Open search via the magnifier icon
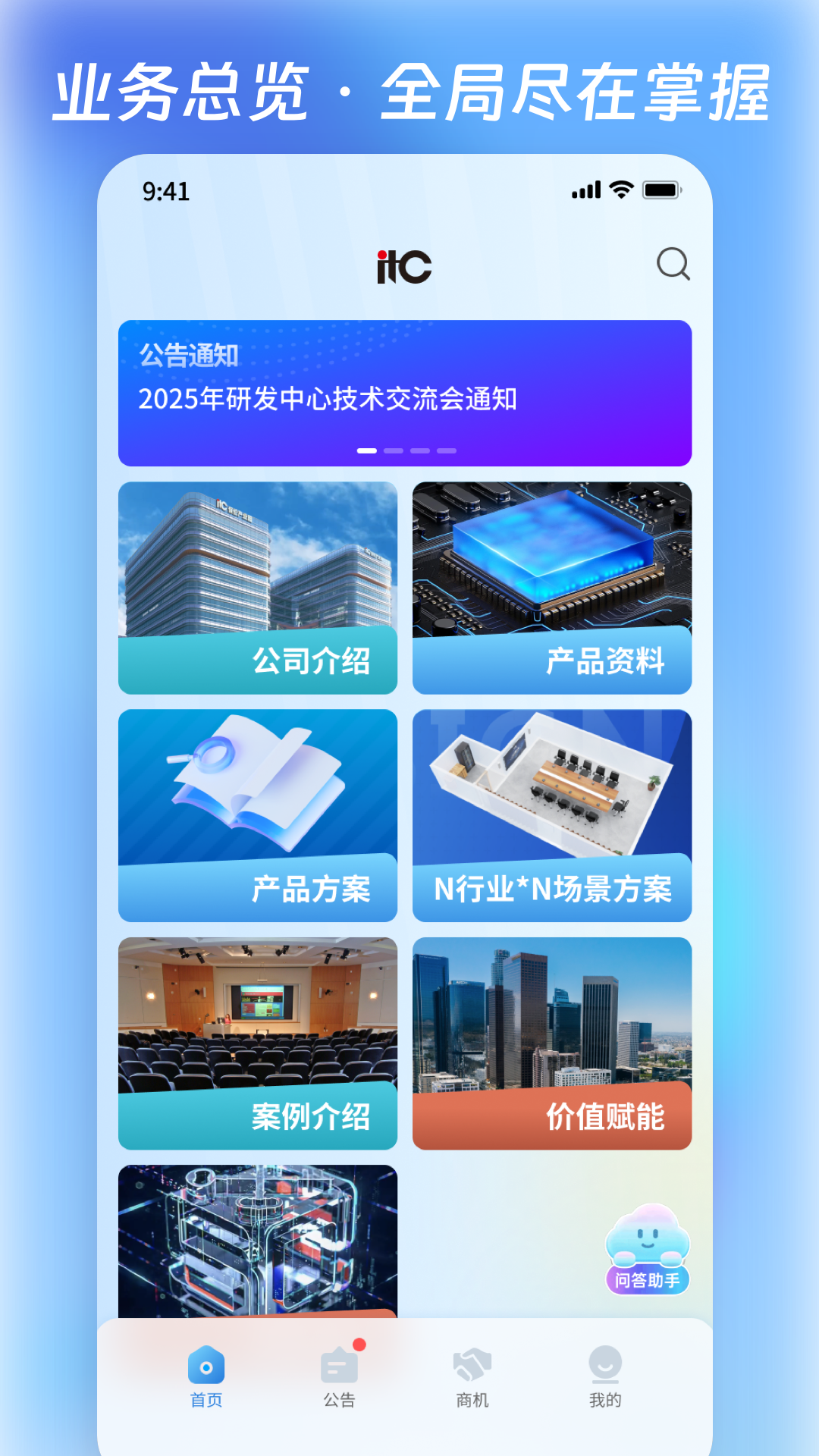Screen dimensions: 819x1456 [x=670, y=265]
